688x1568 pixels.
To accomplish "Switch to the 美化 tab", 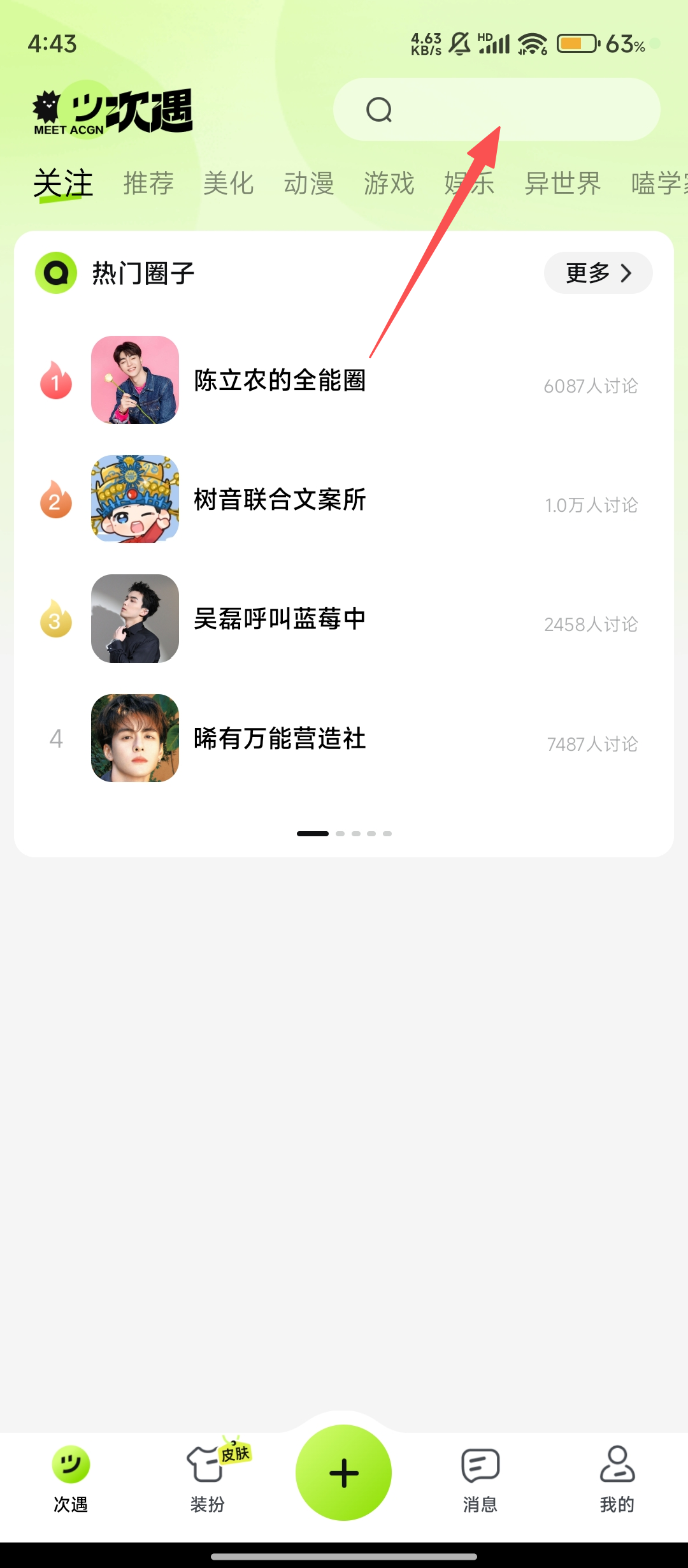I will coord(229,184).
